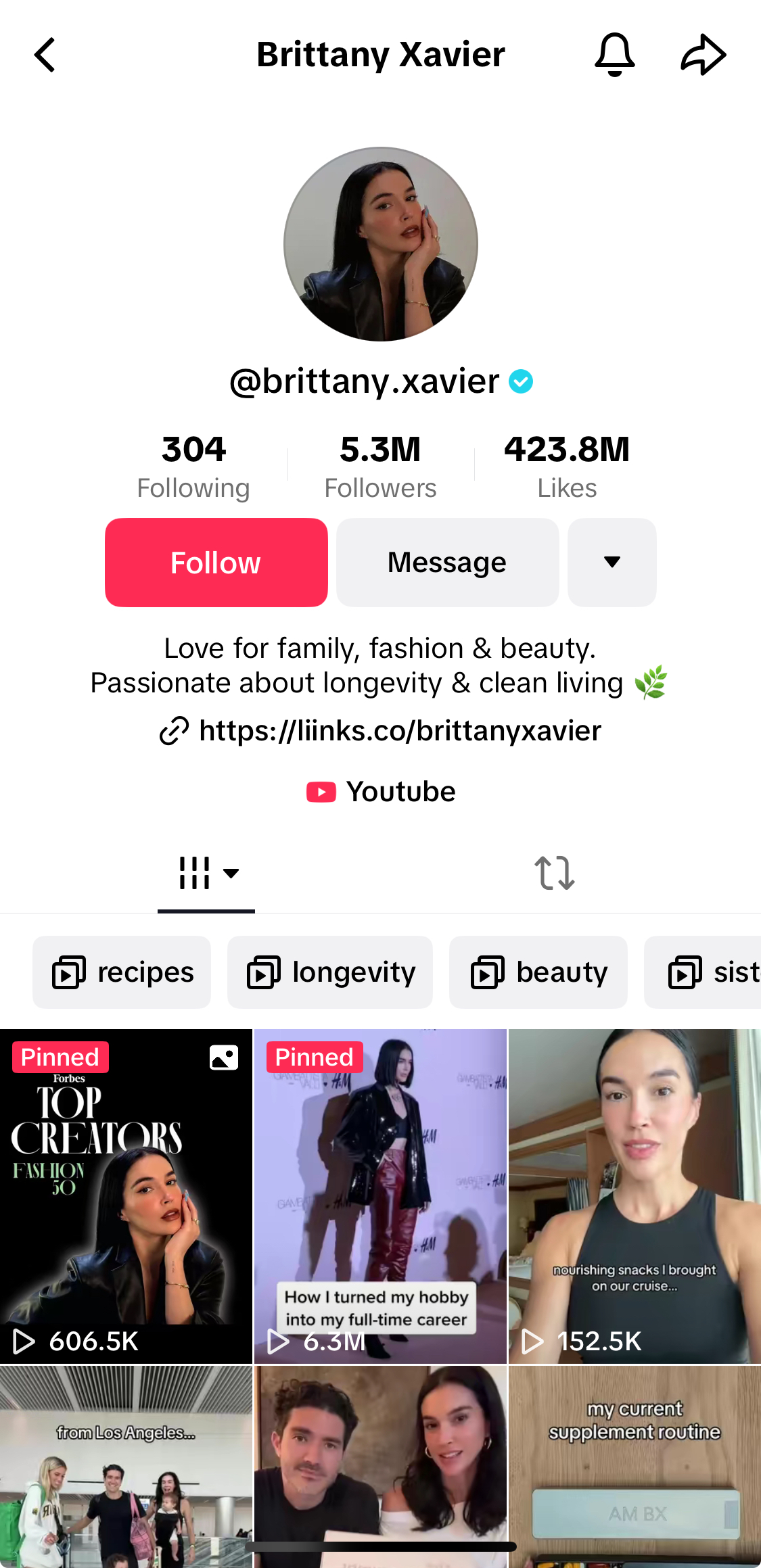Follow Brittany Xavier

tap(216, 563)
